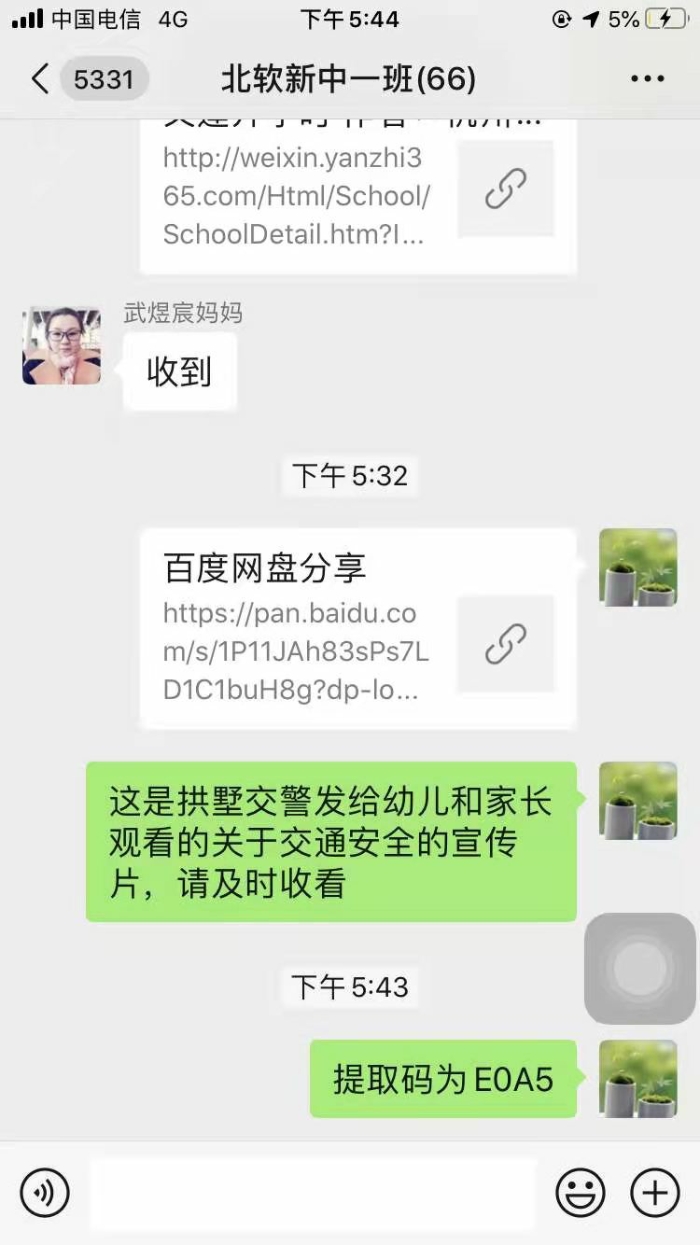Open the plus attachments menu
This screenshot has width=700, height=1245.
tap(654, 1193)
